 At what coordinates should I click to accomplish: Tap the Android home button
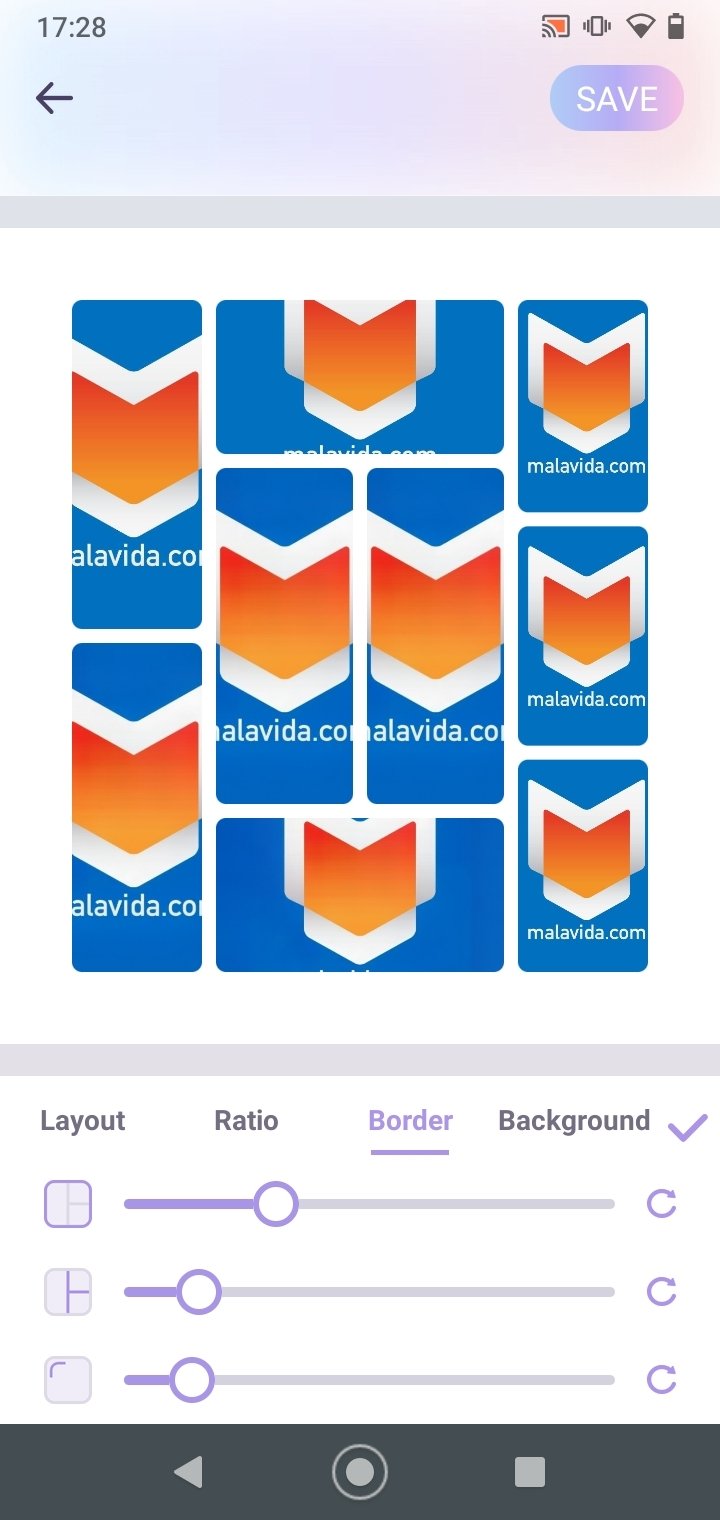360,1472
